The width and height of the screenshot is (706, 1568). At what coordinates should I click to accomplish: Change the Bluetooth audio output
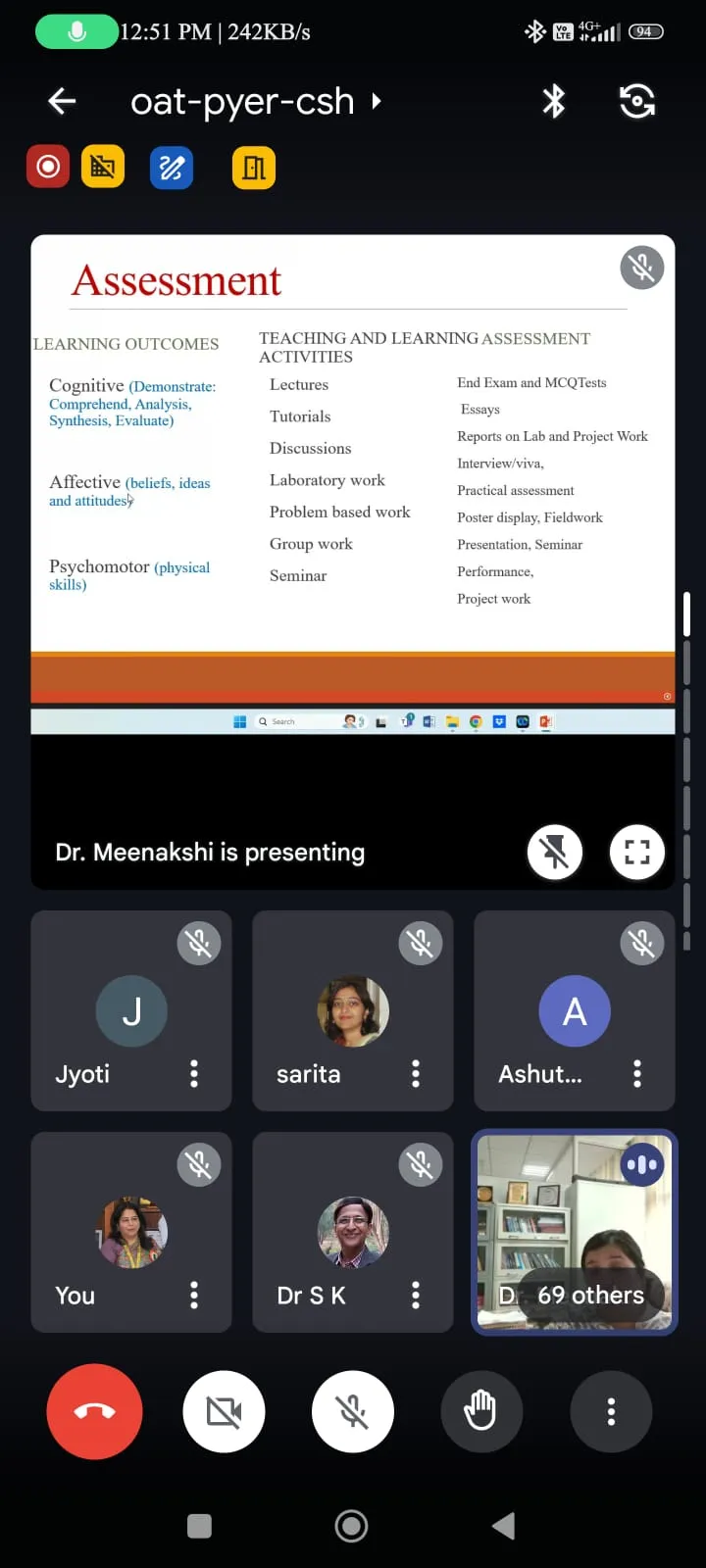click(x=554, y=101)
